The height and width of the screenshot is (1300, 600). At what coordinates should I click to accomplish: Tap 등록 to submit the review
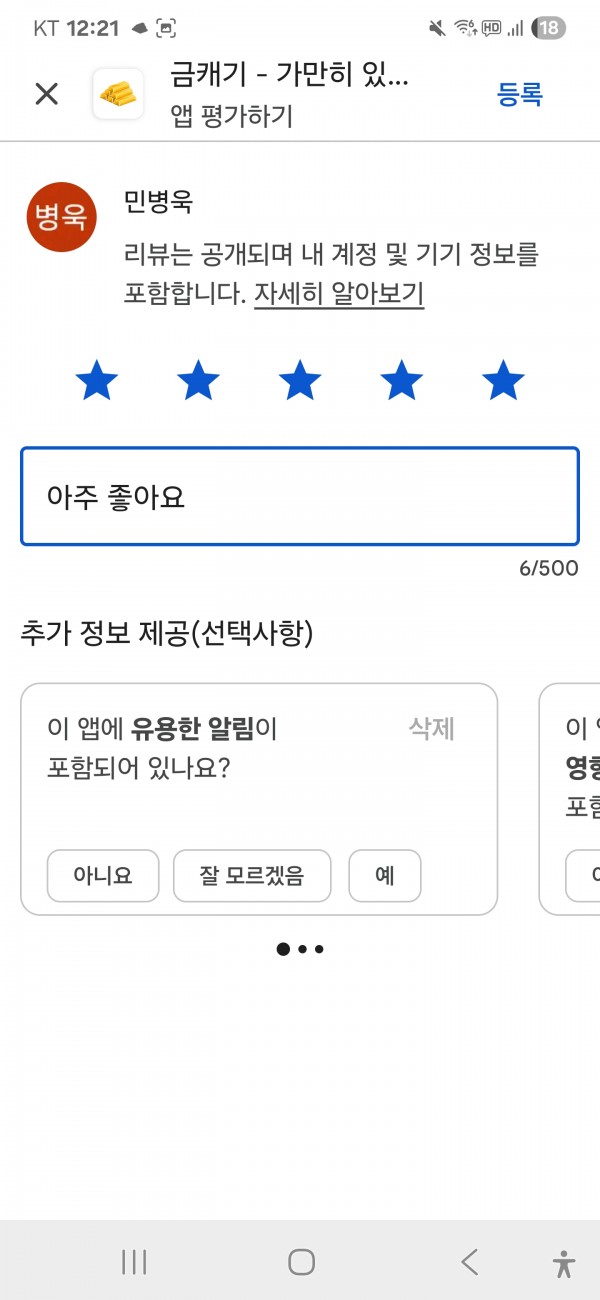pos(520,94)
